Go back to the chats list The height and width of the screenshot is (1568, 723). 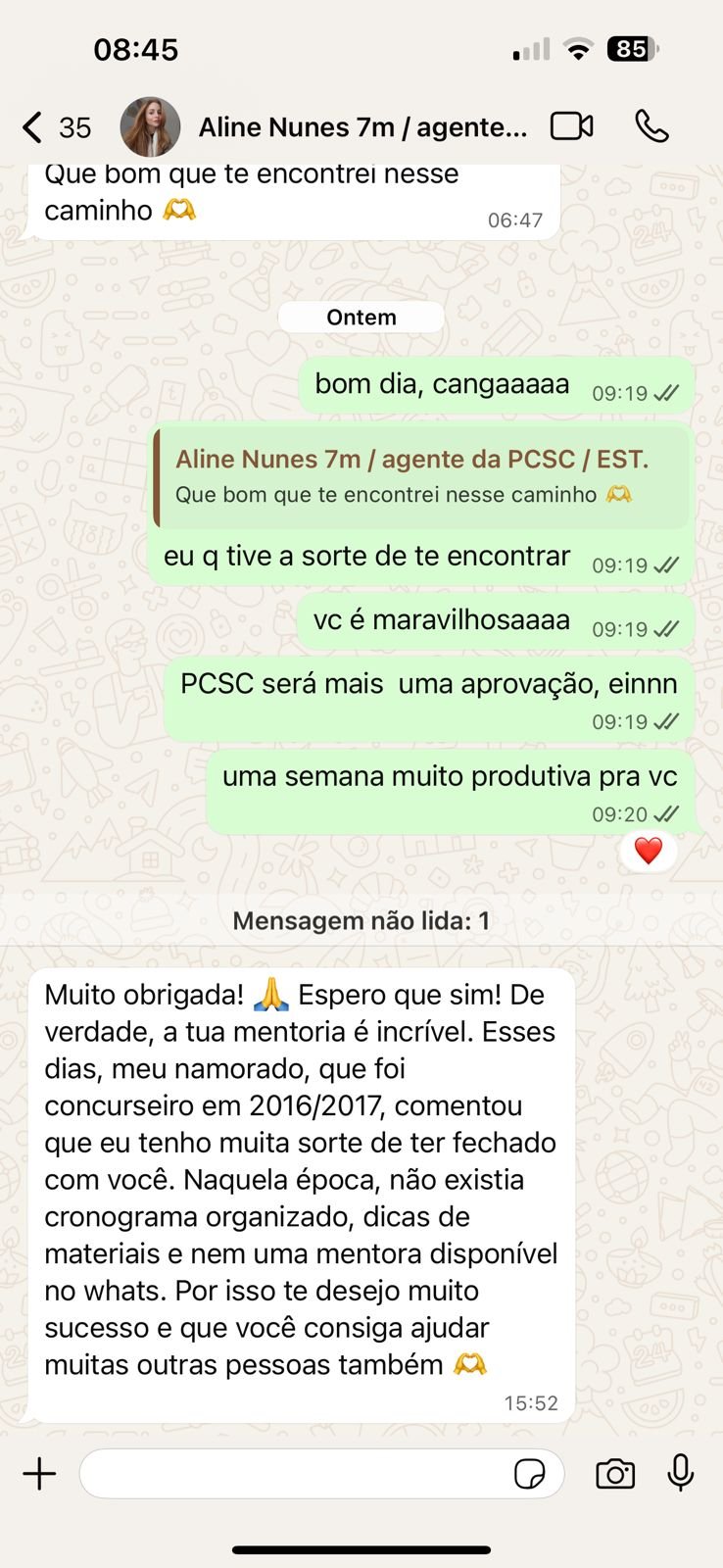coord(33,127)
